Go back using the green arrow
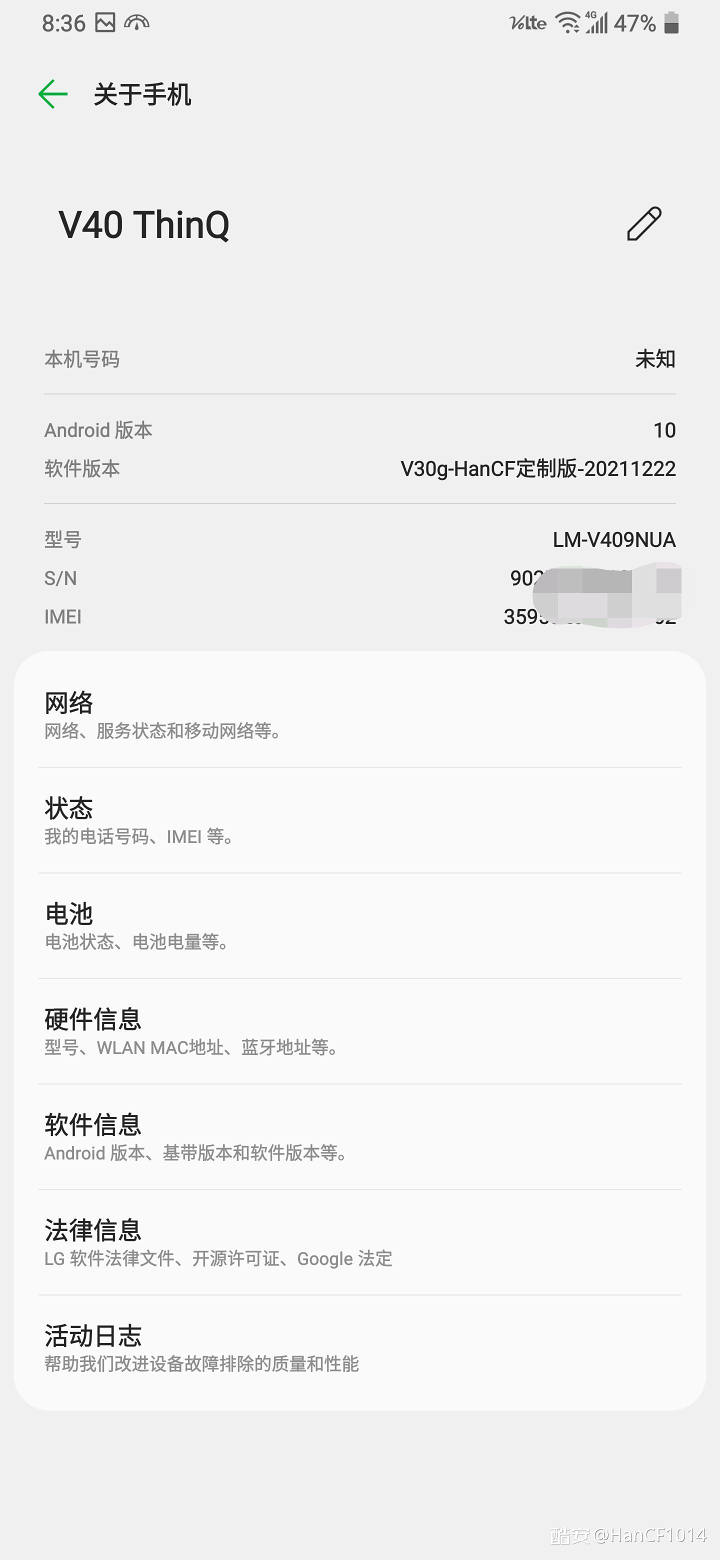This screenshot has height=1560, width=720. [x=52, y=95]
